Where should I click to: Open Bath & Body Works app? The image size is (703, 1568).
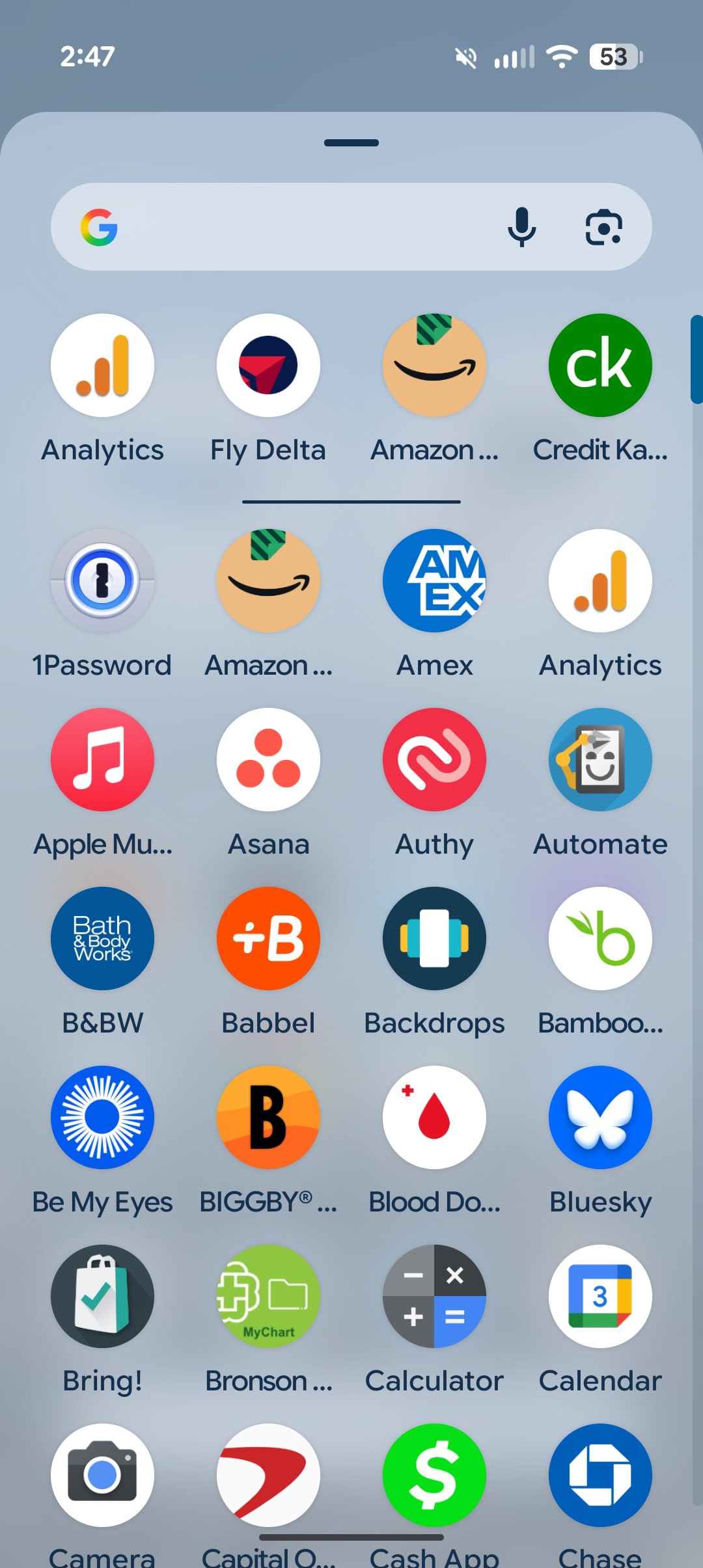pos(102,938)
